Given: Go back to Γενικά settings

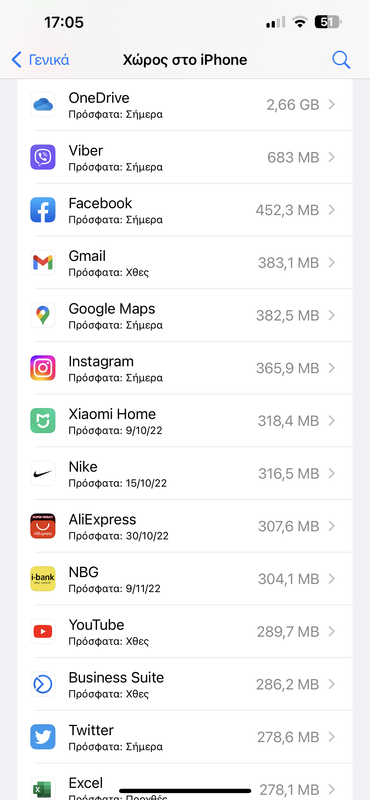Looking at the screenshot, I should (40, 60).
